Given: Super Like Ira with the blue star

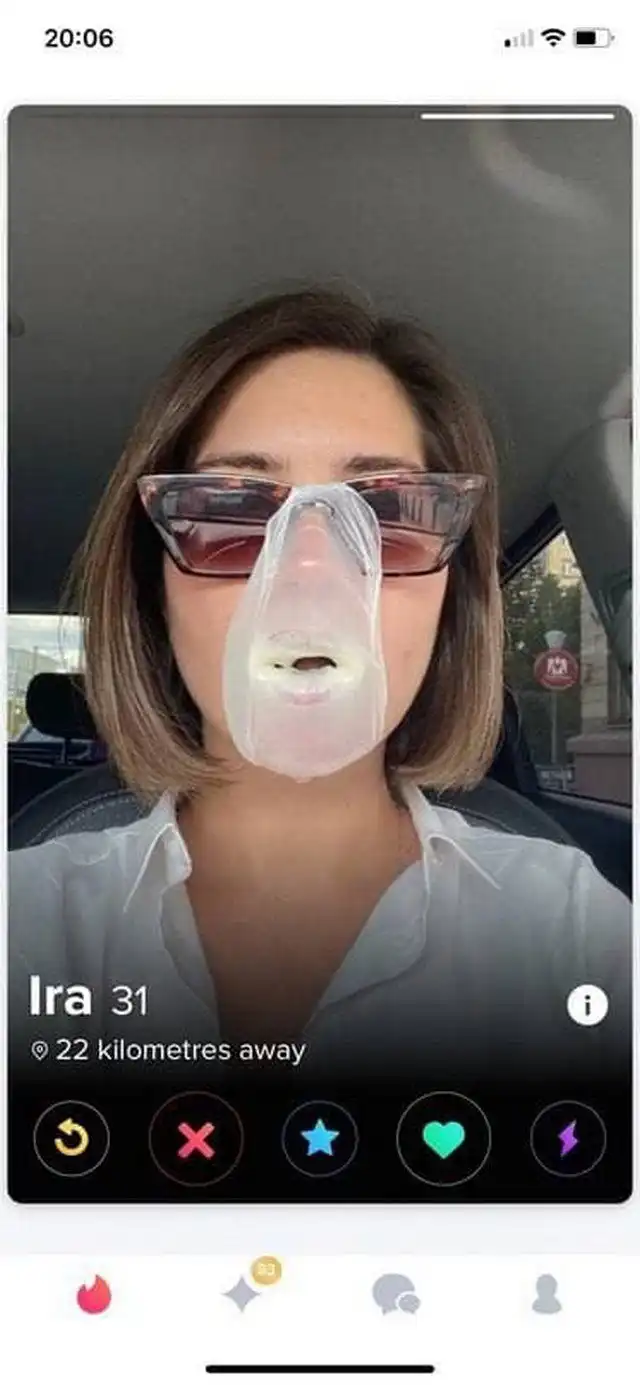Looking at the screenshot, I should pyautogui.click(x=320, y=1139).
